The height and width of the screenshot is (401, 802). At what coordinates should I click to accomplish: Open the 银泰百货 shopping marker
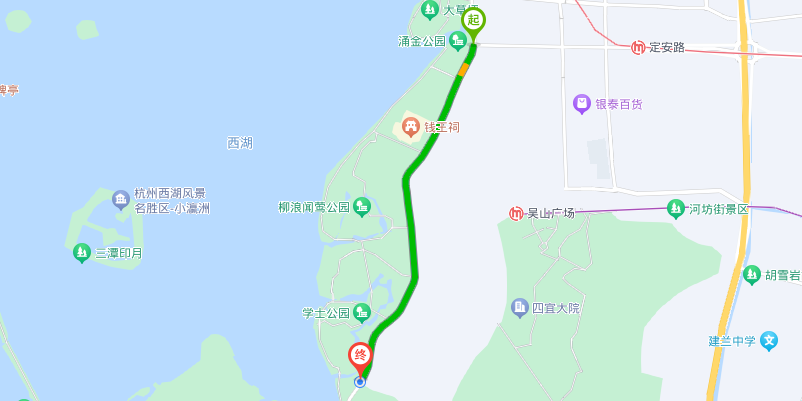click(581, 103)
